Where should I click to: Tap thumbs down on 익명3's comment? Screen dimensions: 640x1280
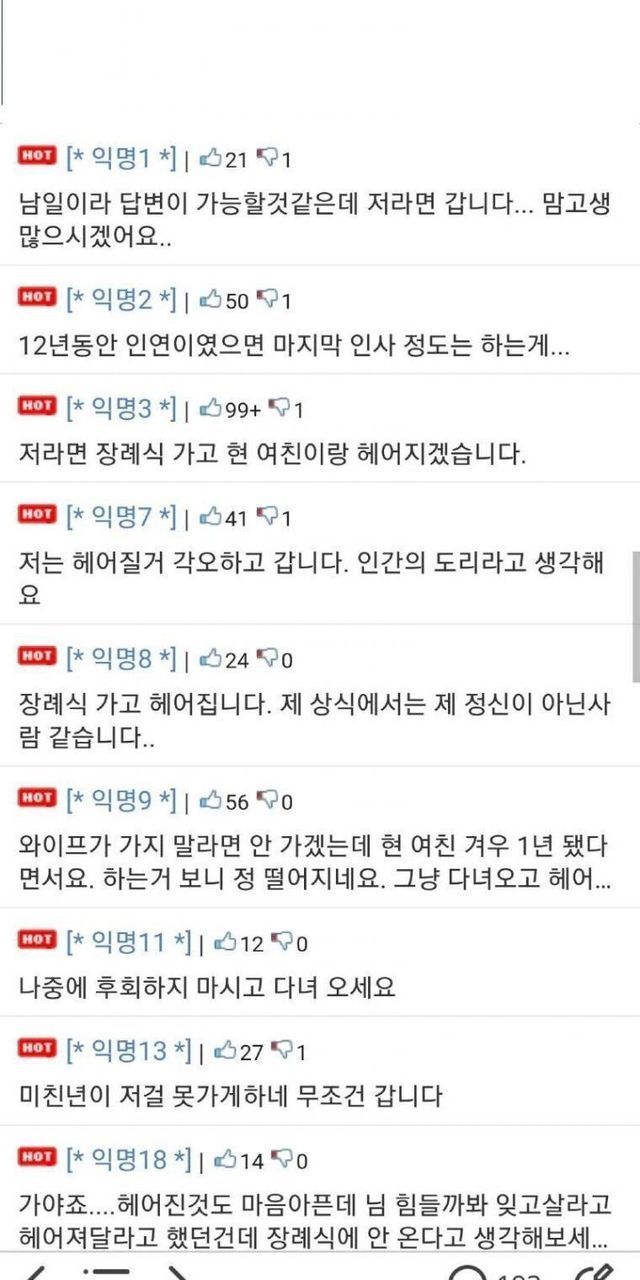tap(281, 408)
